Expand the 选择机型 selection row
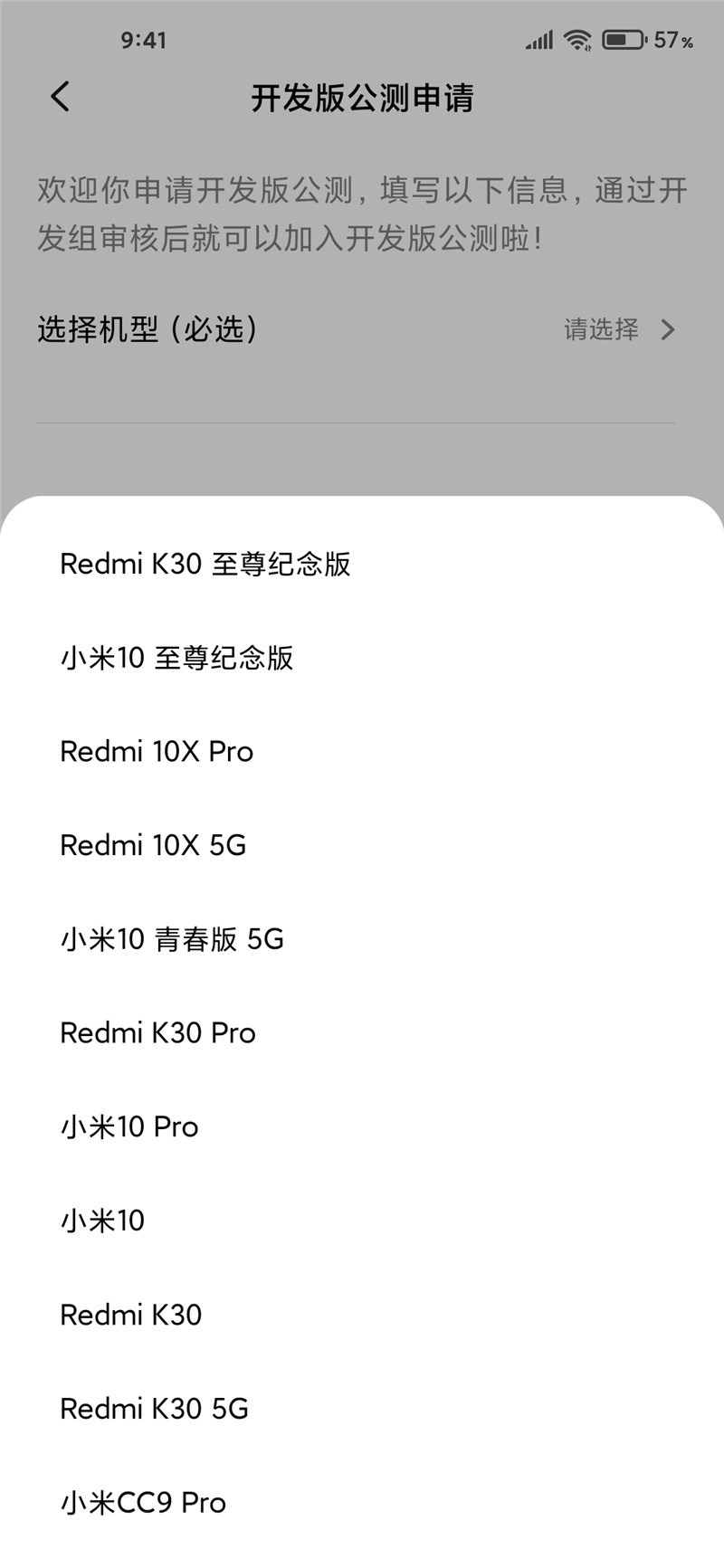This screenshot has height=1568, width=724. [362, 330]
